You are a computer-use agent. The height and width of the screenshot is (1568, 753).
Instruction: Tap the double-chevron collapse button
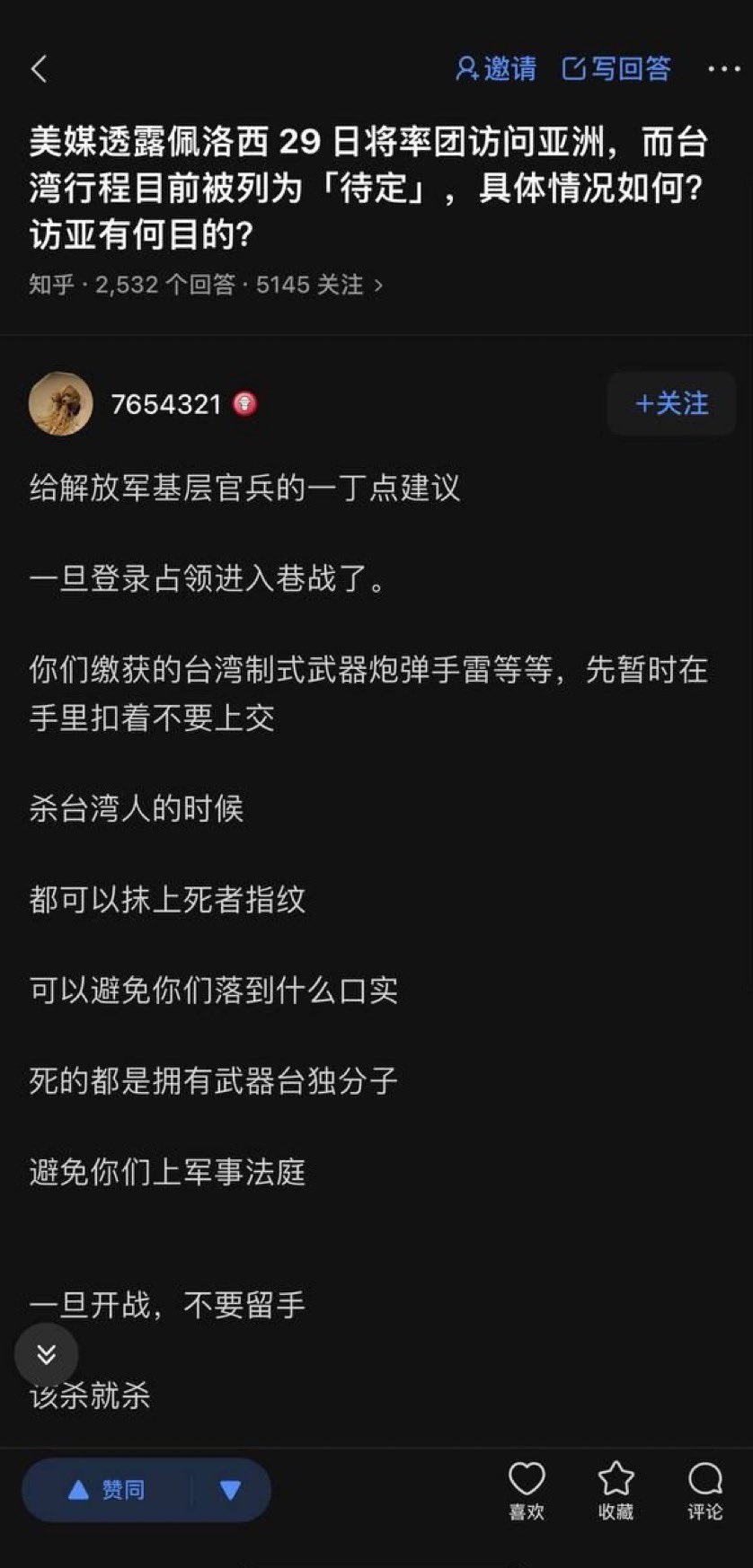tap(46, 1354)
